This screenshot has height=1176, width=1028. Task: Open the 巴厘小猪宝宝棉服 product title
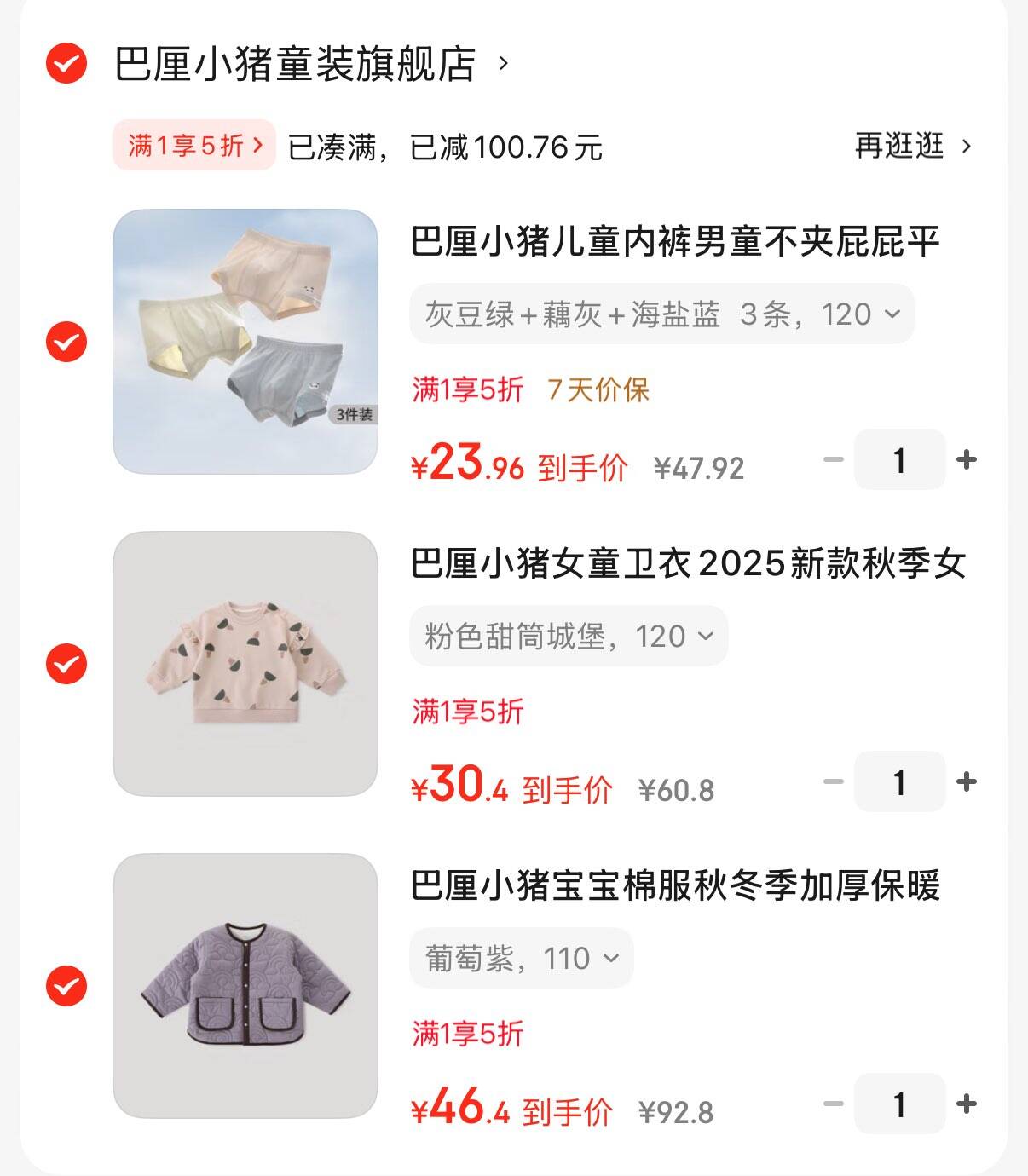[675, 886]
